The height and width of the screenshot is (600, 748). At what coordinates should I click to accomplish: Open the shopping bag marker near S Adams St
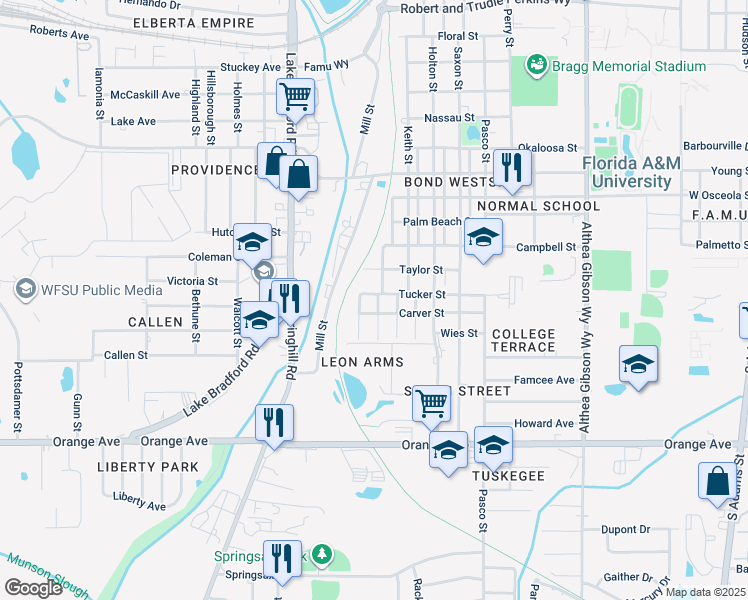pos(717,483)
